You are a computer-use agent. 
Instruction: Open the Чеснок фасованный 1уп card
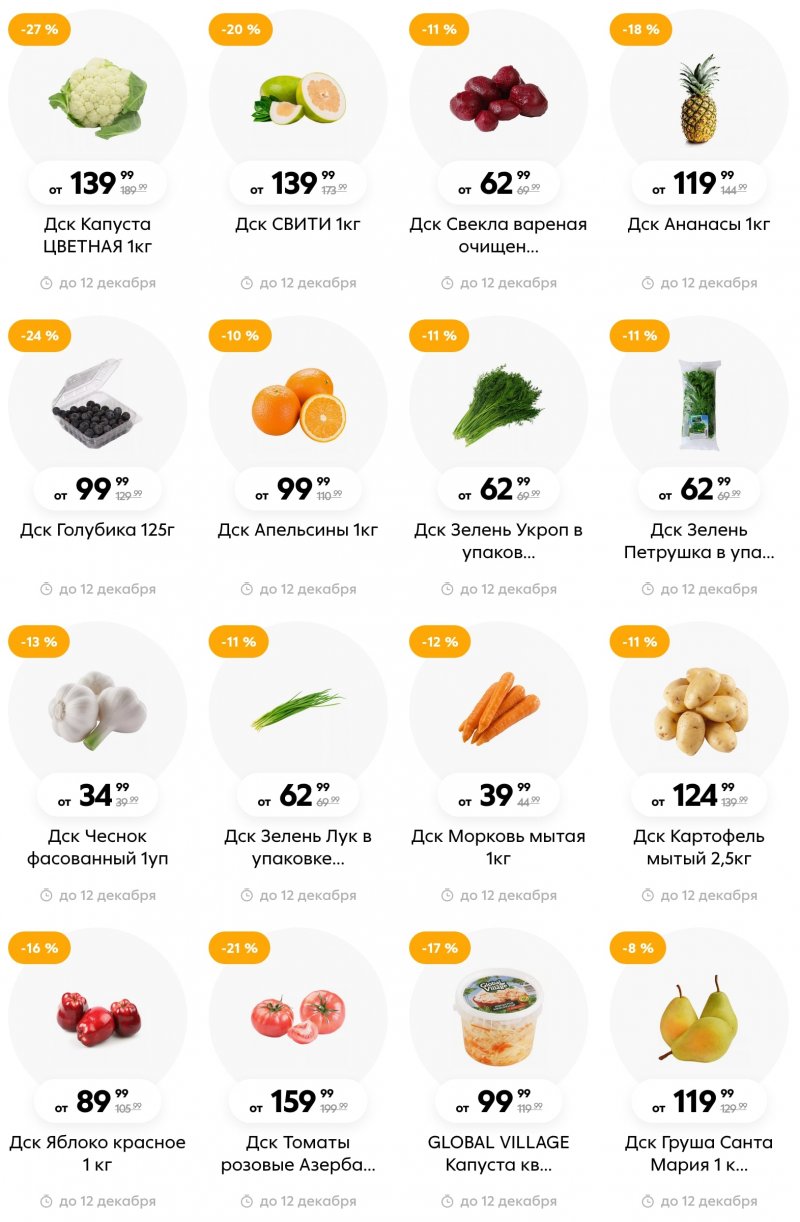(98, 712)
